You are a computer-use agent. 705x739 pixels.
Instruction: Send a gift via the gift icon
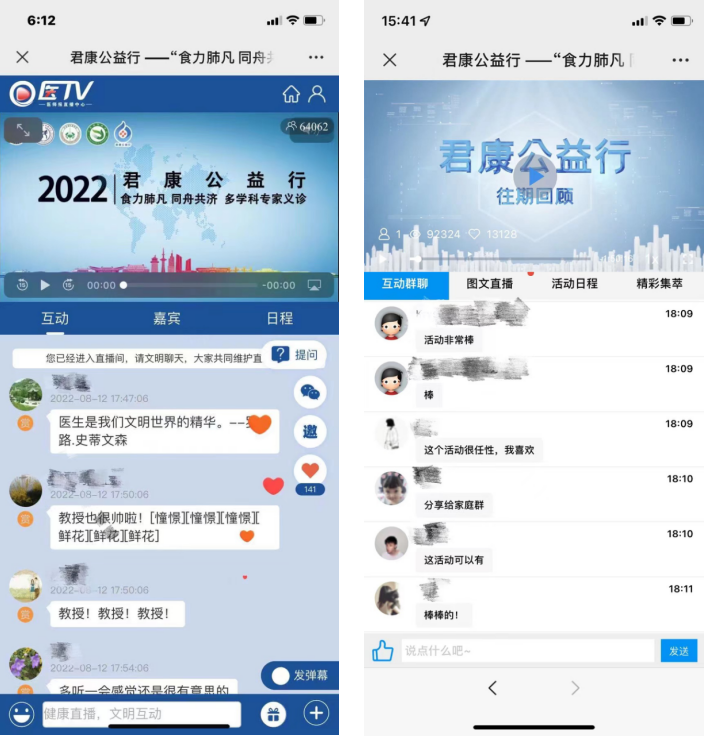(272, 714)
